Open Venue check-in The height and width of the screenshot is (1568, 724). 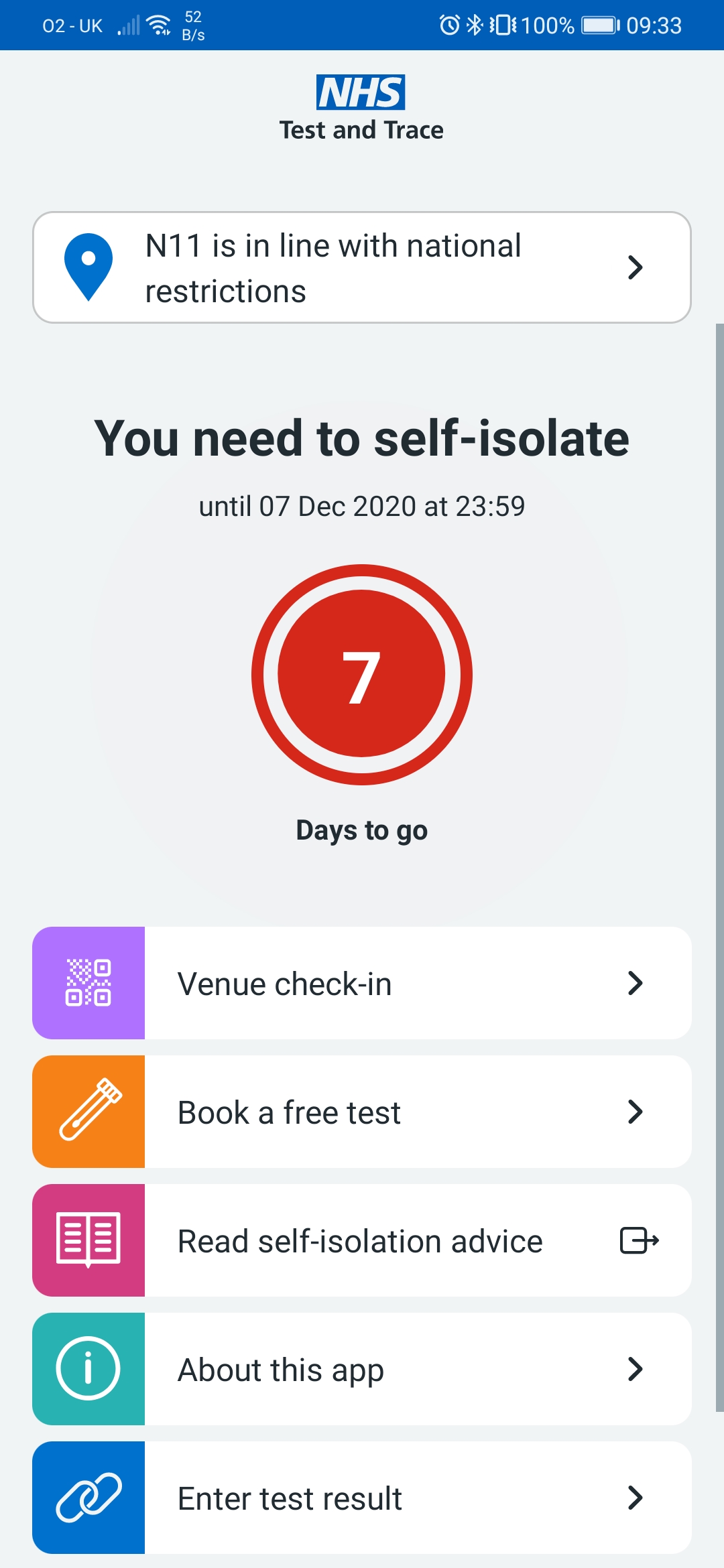(362, 983)
